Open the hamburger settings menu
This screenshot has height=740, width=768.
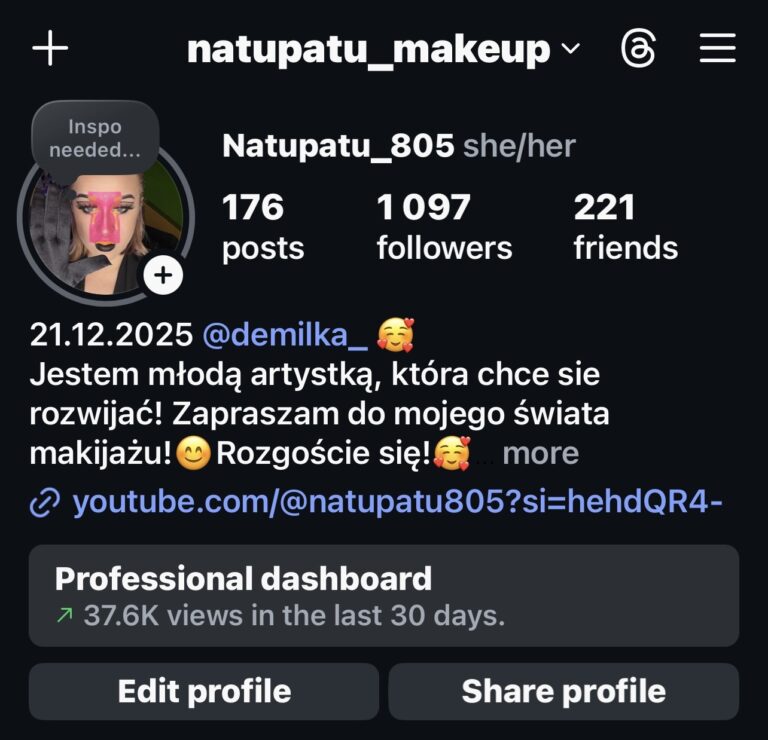click(x=717, y=48)
